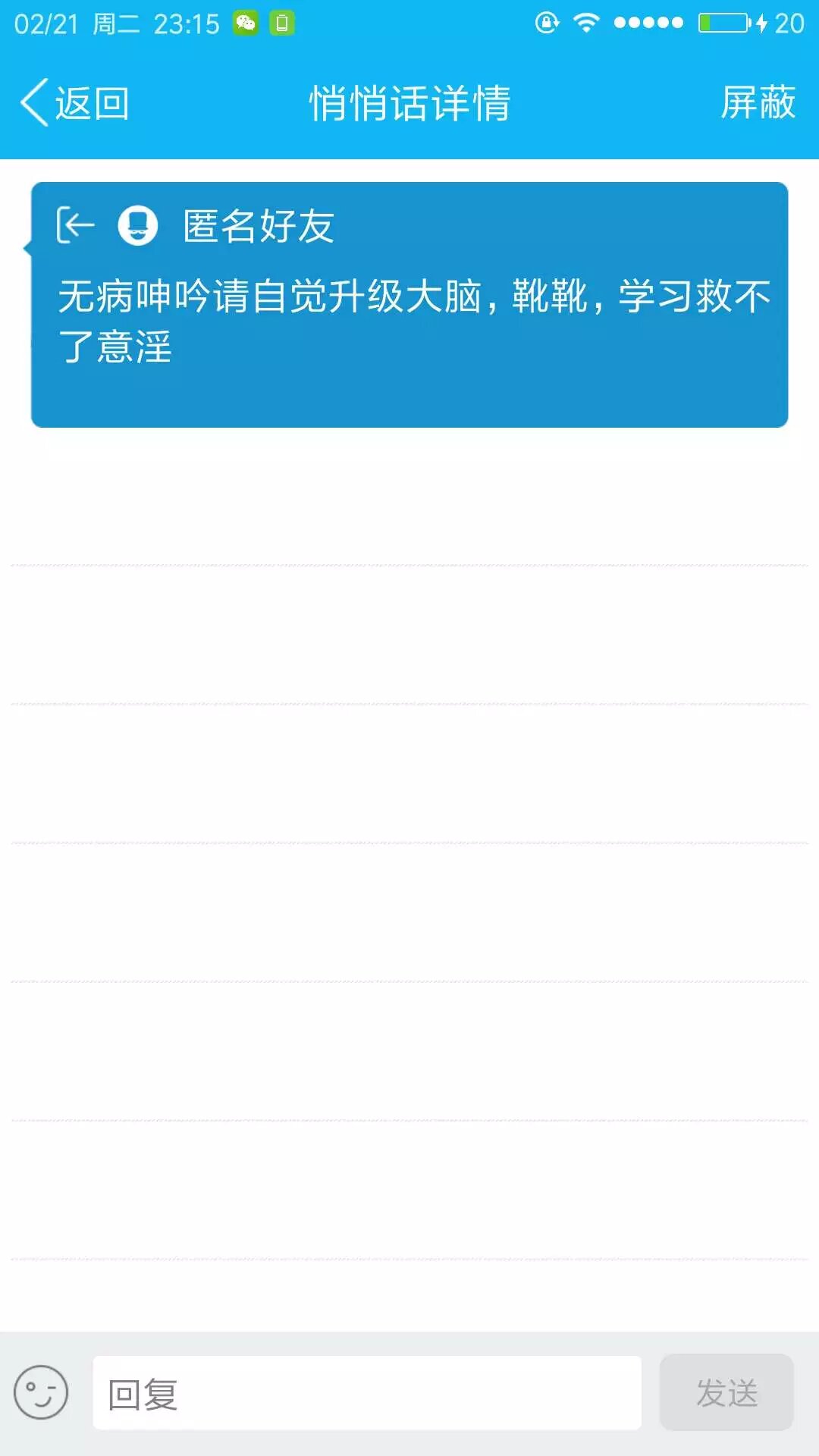The height and width of the screenshot is (1456, 819).
Task: Open 匿名好友 whisper message bubble
Action: [409, 305]
